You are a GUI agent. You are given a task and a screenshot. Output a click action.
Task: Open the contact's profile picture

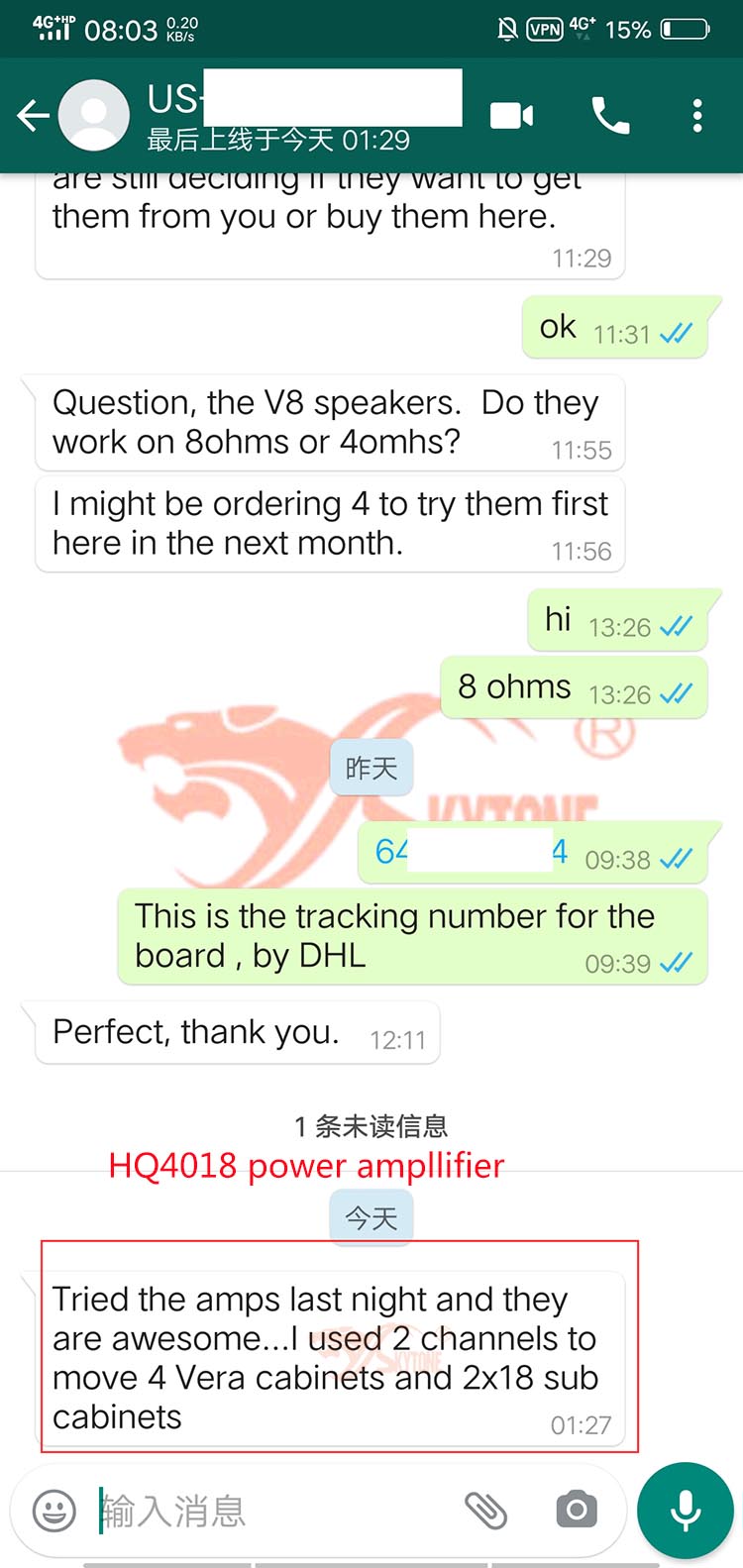coord(95,116)
